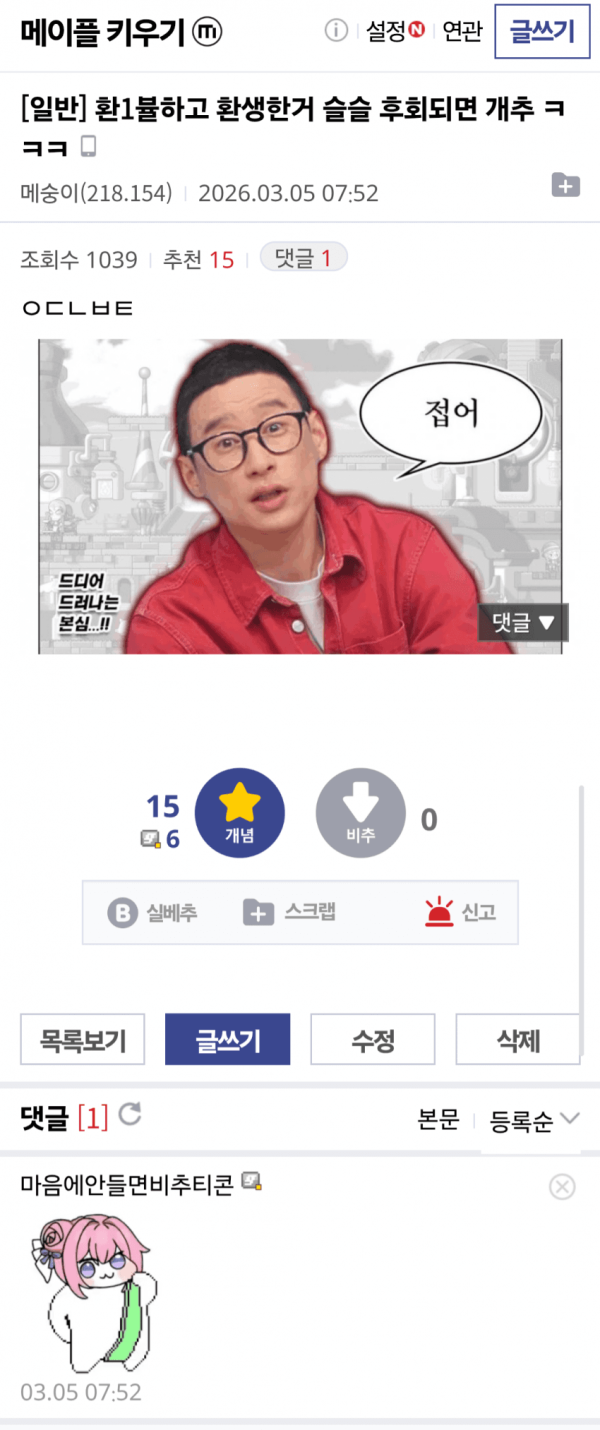
Task: Tap the outlined 글쓰기 button in the header
Action: click(x=542, y=32)
